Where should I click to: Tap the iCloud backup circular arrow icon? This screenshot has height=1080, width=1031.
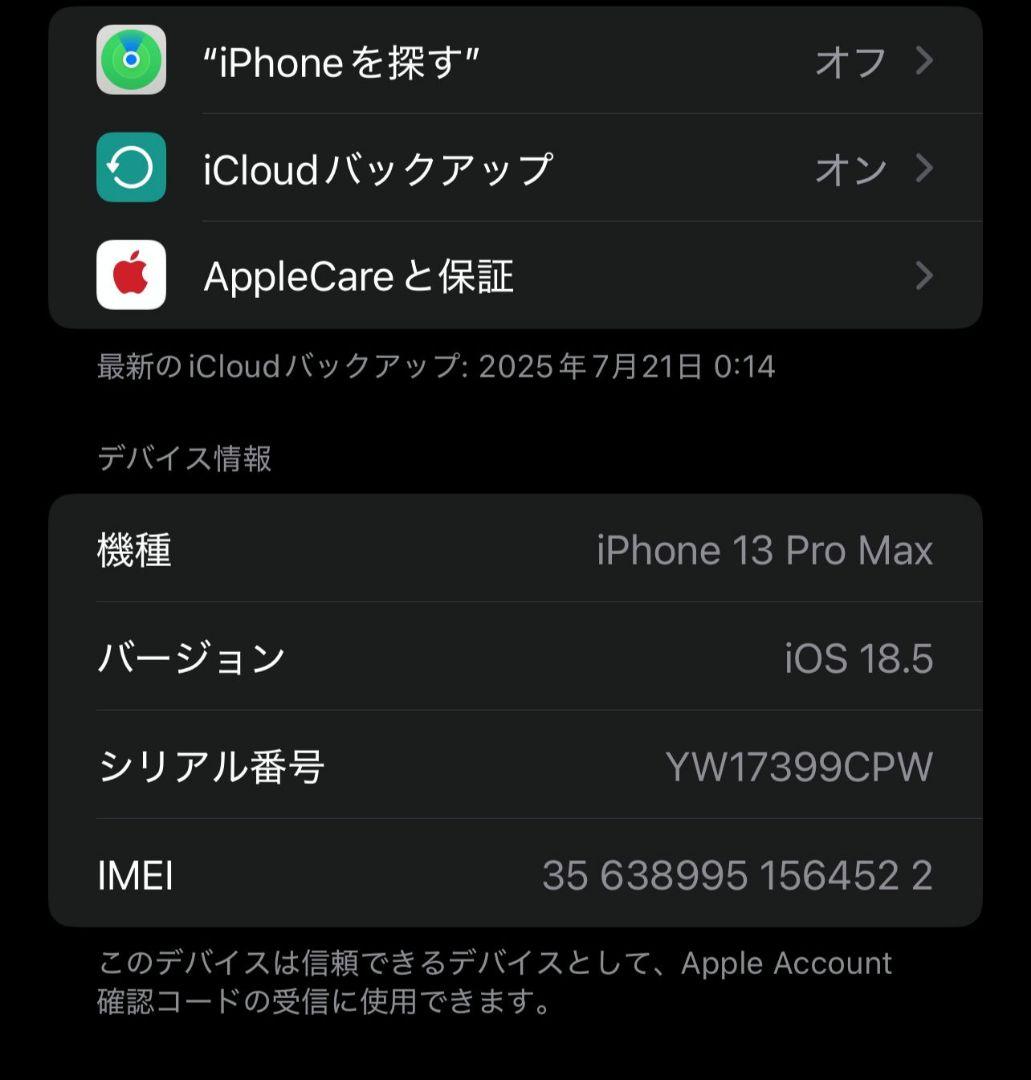(130, 168)
